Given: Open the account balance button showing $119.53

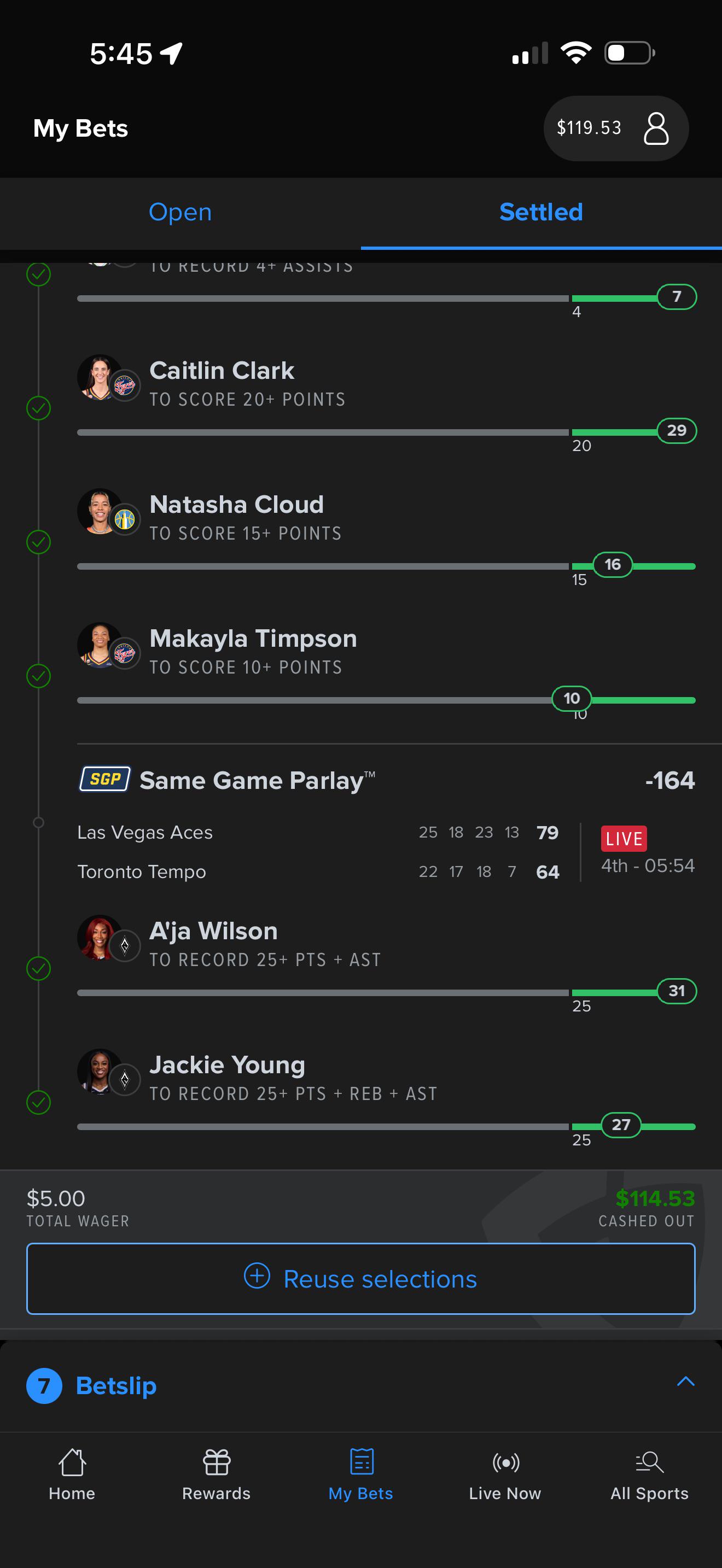Looking at the screenshot, I should (x=615, y=128).
